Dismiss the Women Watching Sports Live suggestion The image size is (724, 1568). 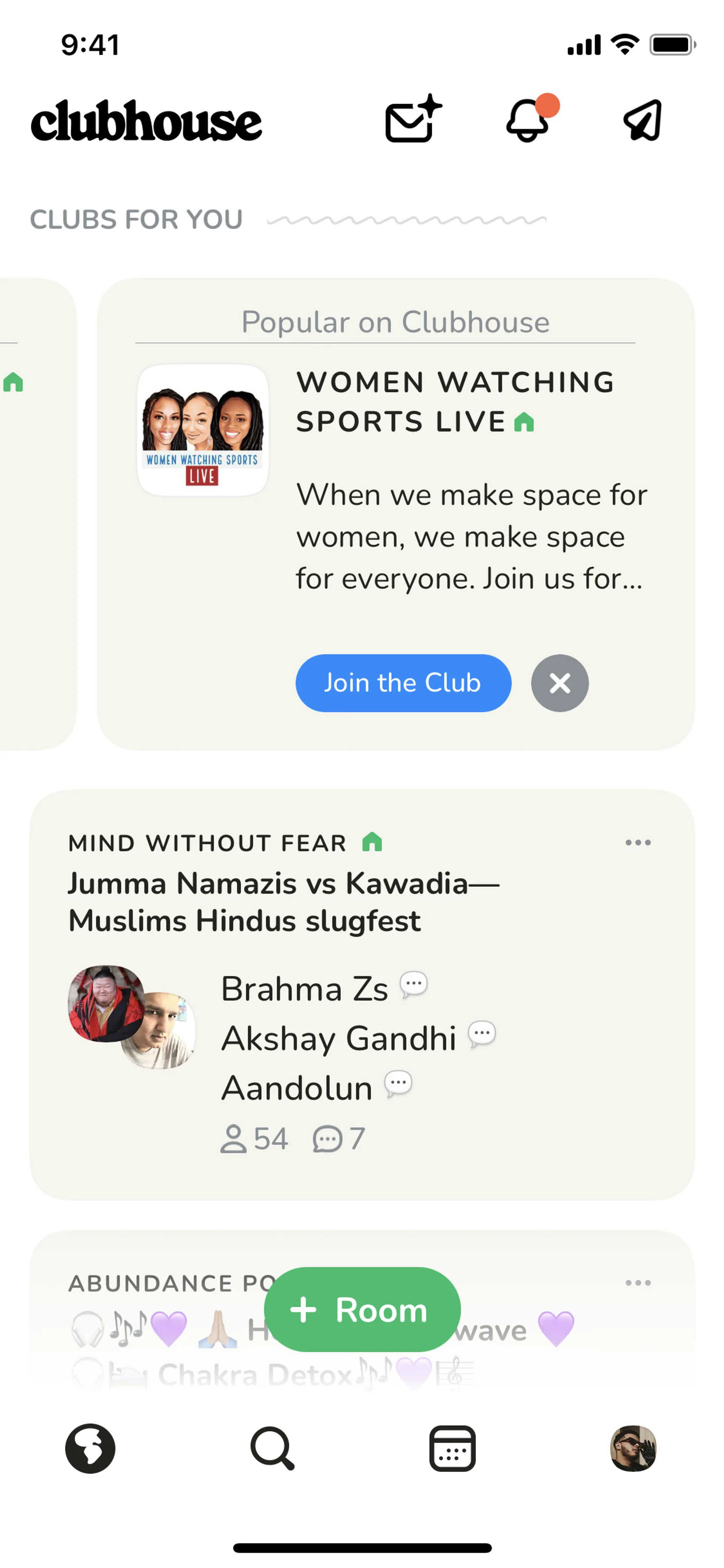pyautogui.click(x=559, y=683)
